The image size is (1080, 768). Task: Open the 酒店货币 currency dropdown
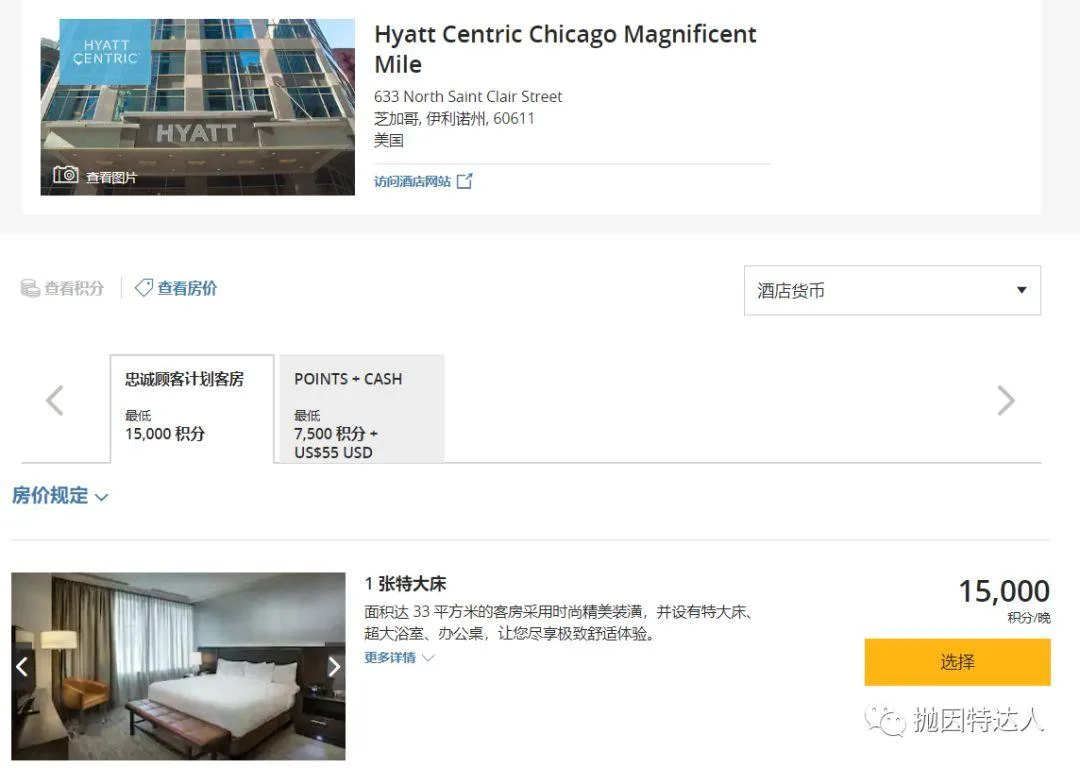892,291
